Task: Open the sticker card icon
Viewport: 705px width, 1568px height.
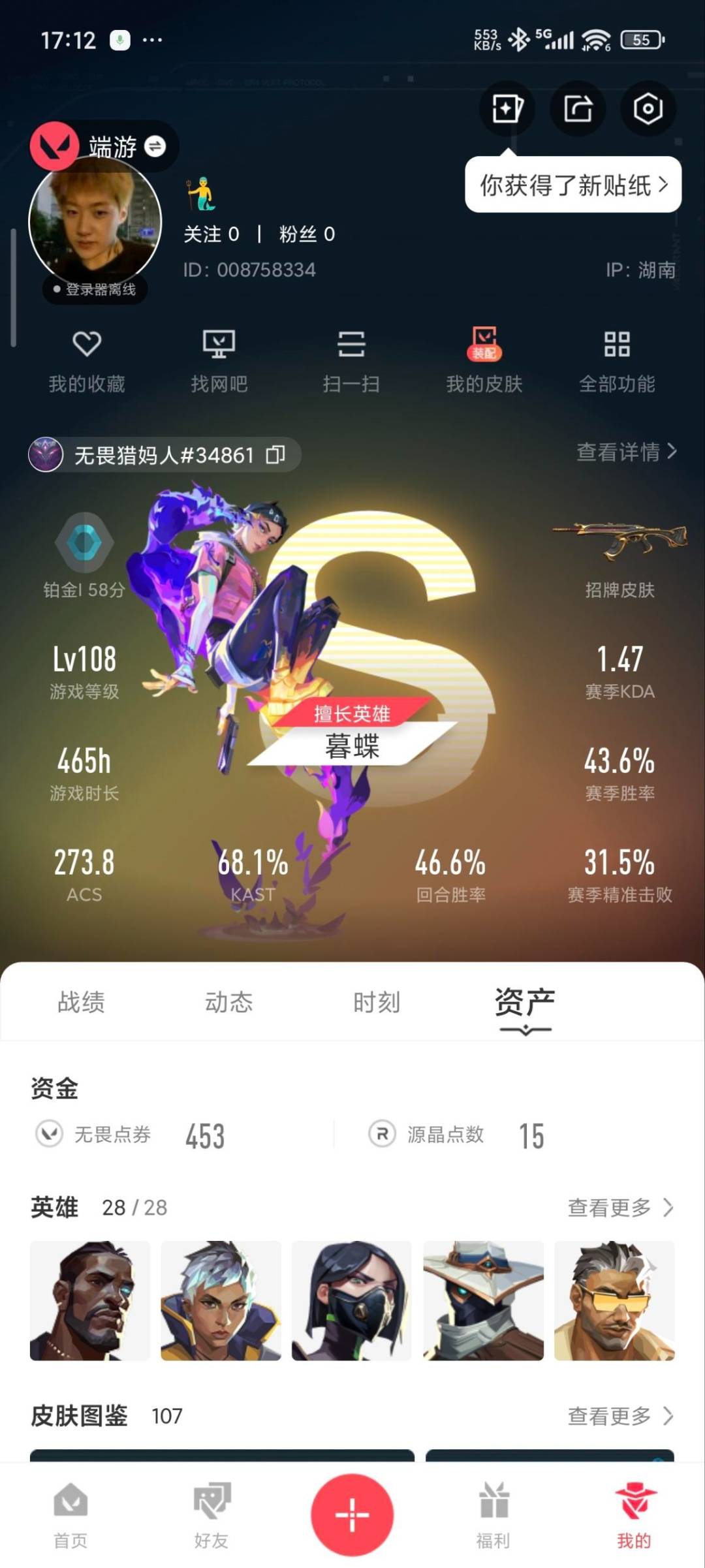Action: point(507,108)
